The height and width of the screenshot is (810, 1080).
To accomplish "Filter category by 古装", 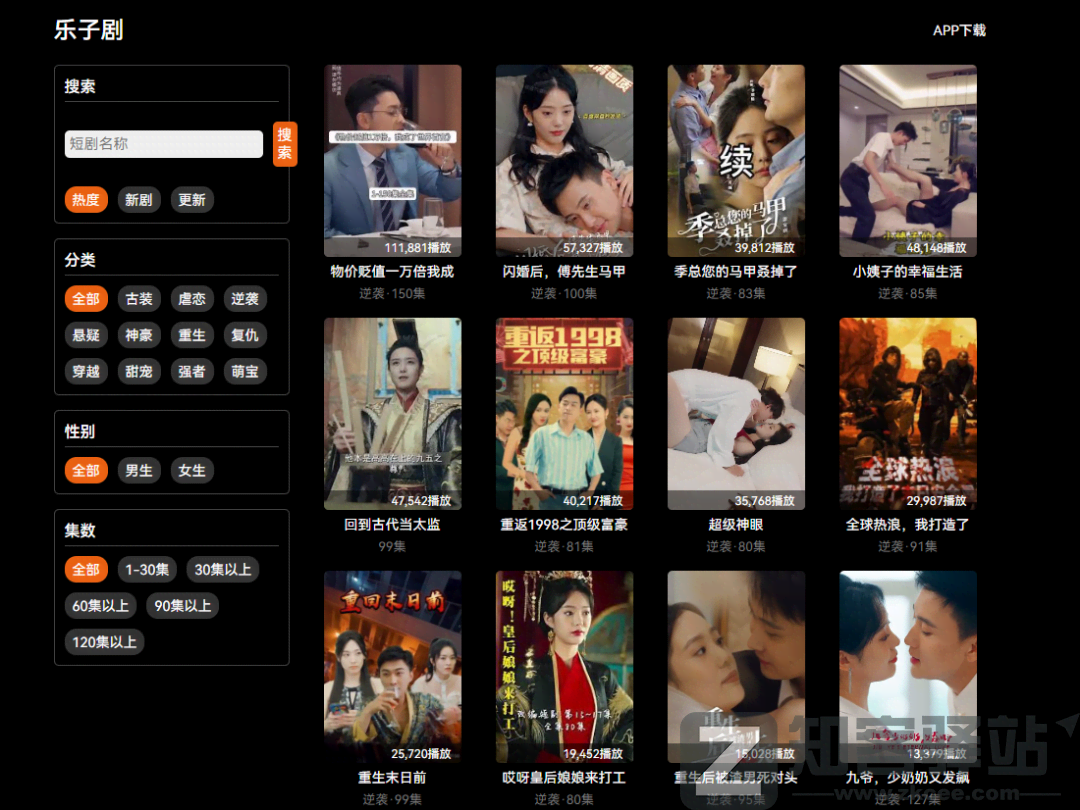I will [139, 299].
